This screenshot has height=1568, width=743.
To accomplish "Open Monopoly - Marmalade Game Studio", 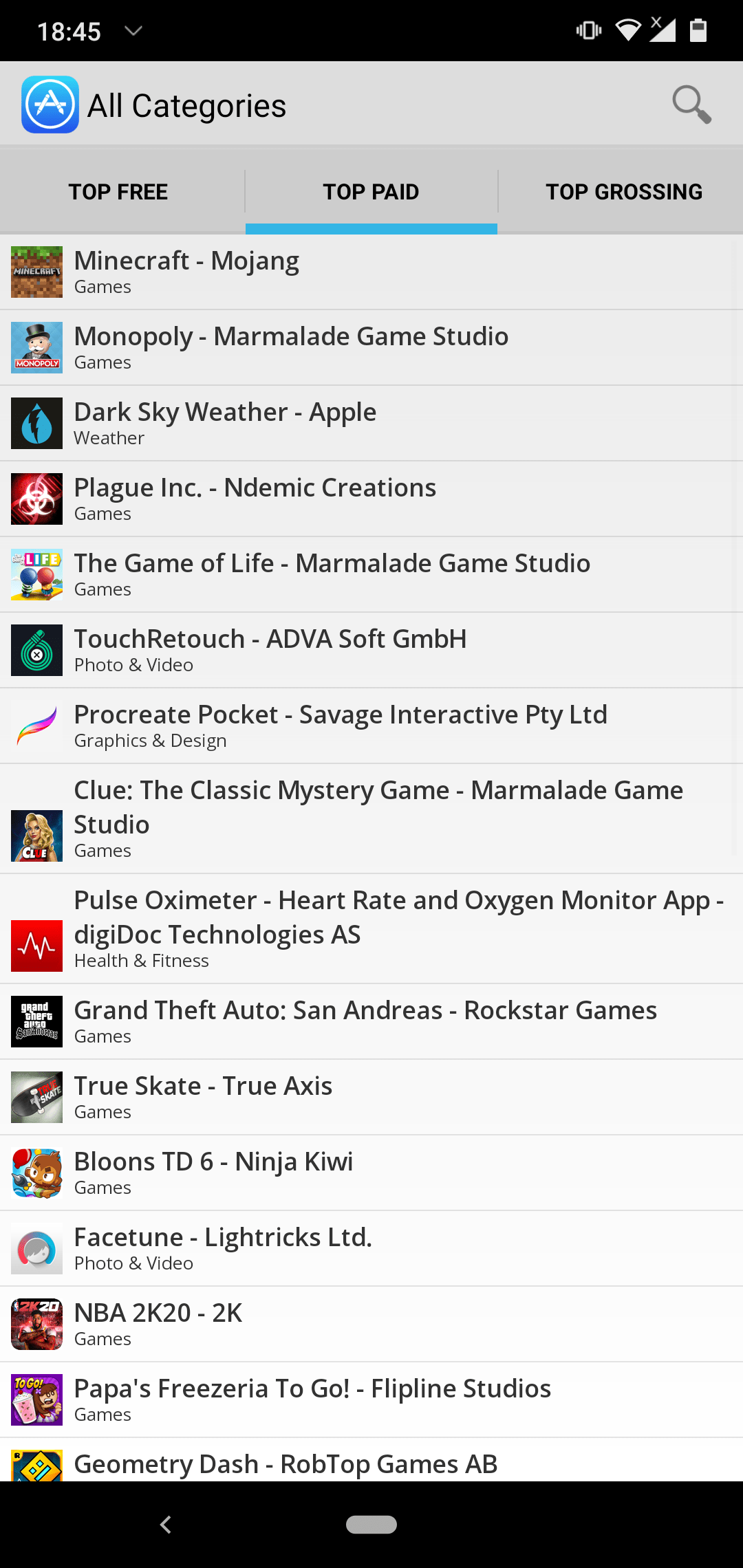I will (371, 347).
